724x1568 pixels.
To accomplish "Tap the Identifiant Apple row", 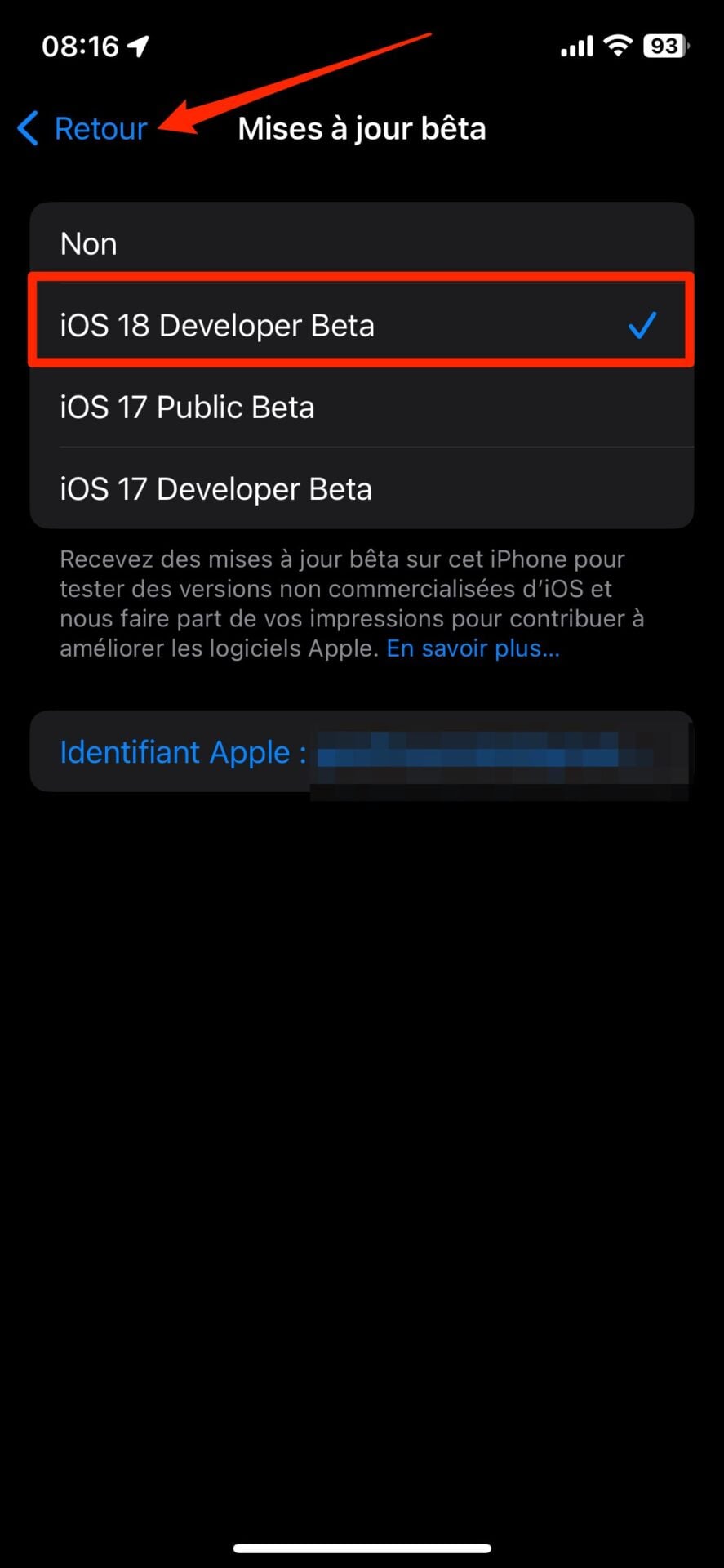I will (x=361, y=752).
